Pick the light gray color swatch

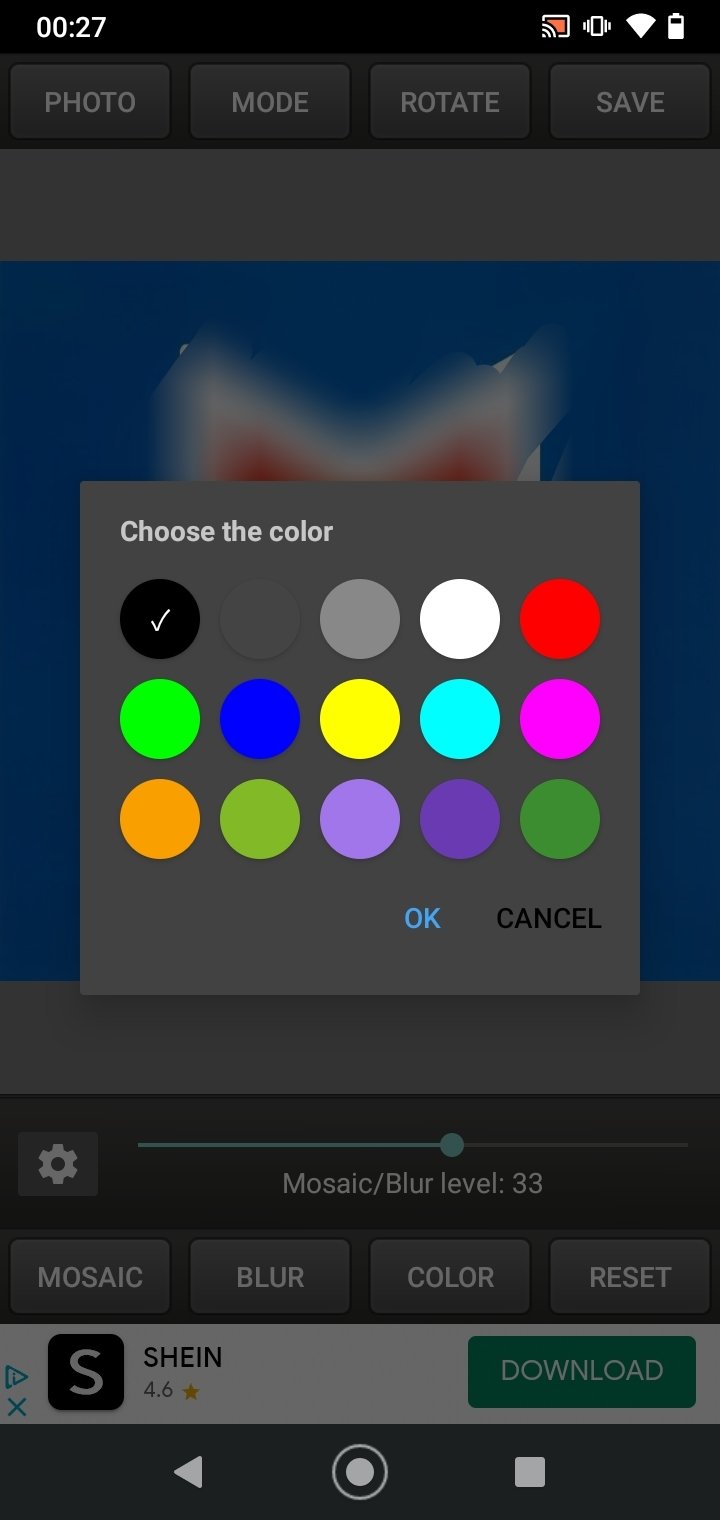pos(360,619)
